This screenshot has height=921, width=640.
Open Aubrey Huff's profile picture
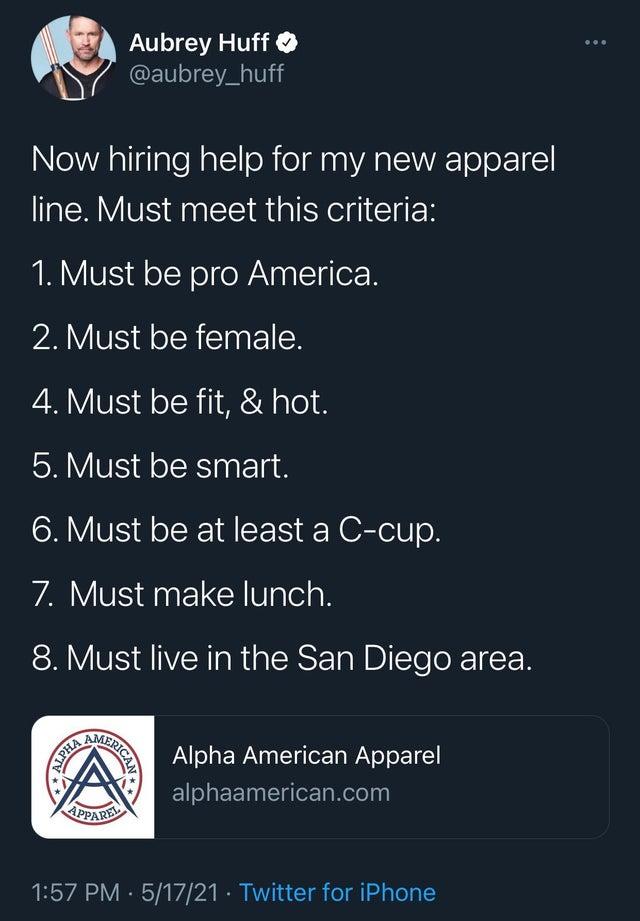[x=73, y=58]
